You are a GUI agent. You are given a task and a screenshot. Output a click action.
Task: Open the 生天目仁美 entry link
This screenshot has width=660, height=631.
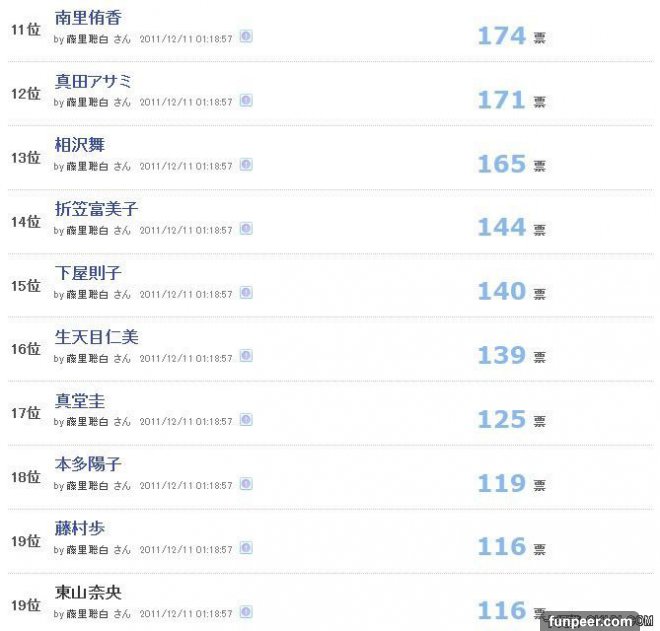point(96,337)
